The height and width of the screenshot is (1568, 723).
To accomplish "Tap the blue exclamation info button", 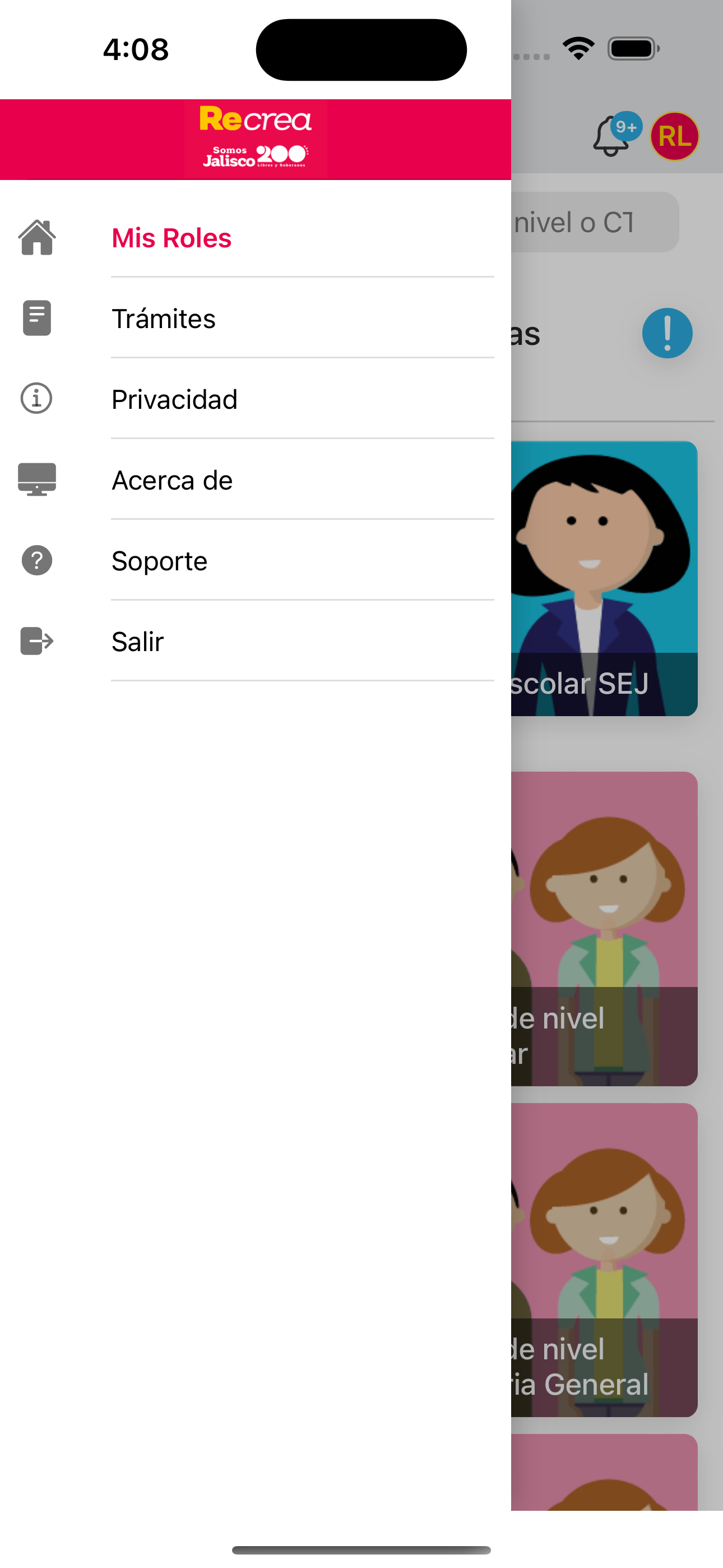I will [667, 333].
